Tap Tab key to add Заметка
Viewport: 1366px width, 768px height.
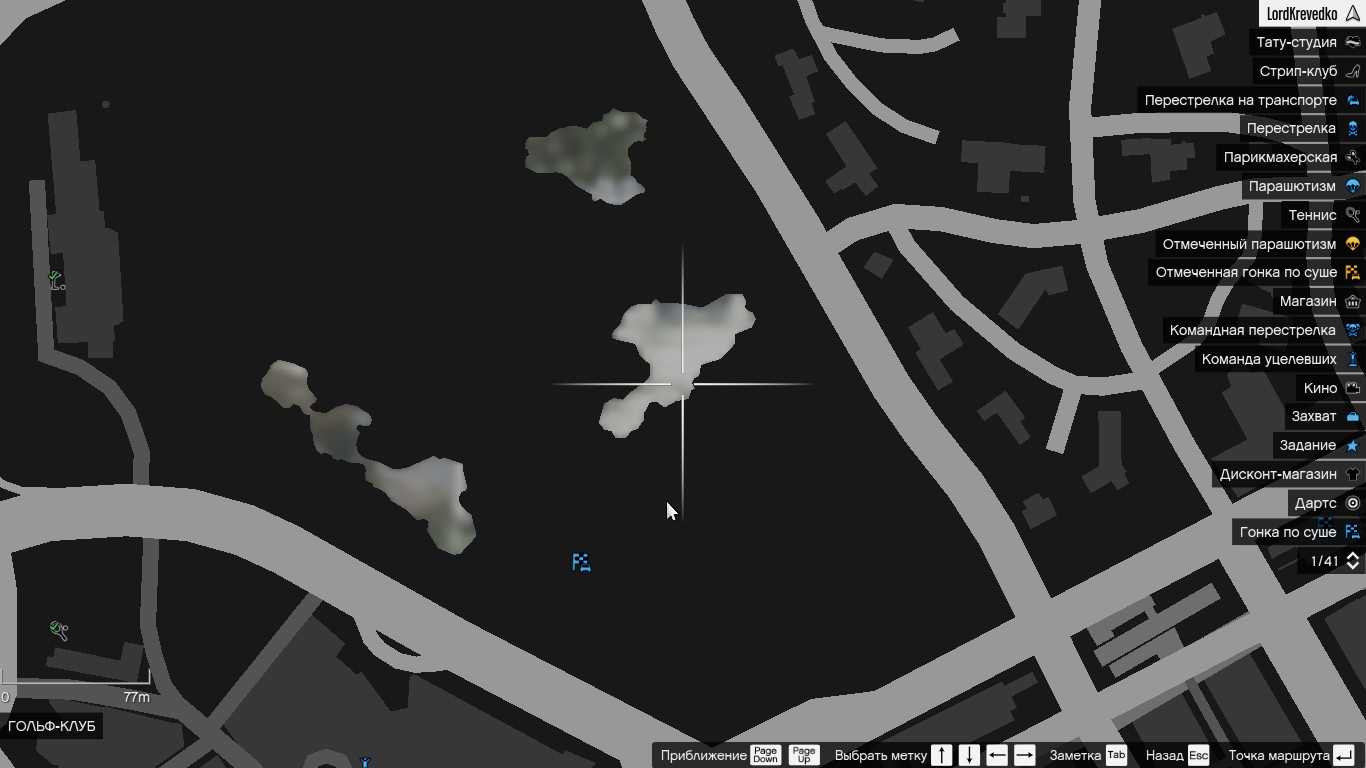coord(1116,755)
